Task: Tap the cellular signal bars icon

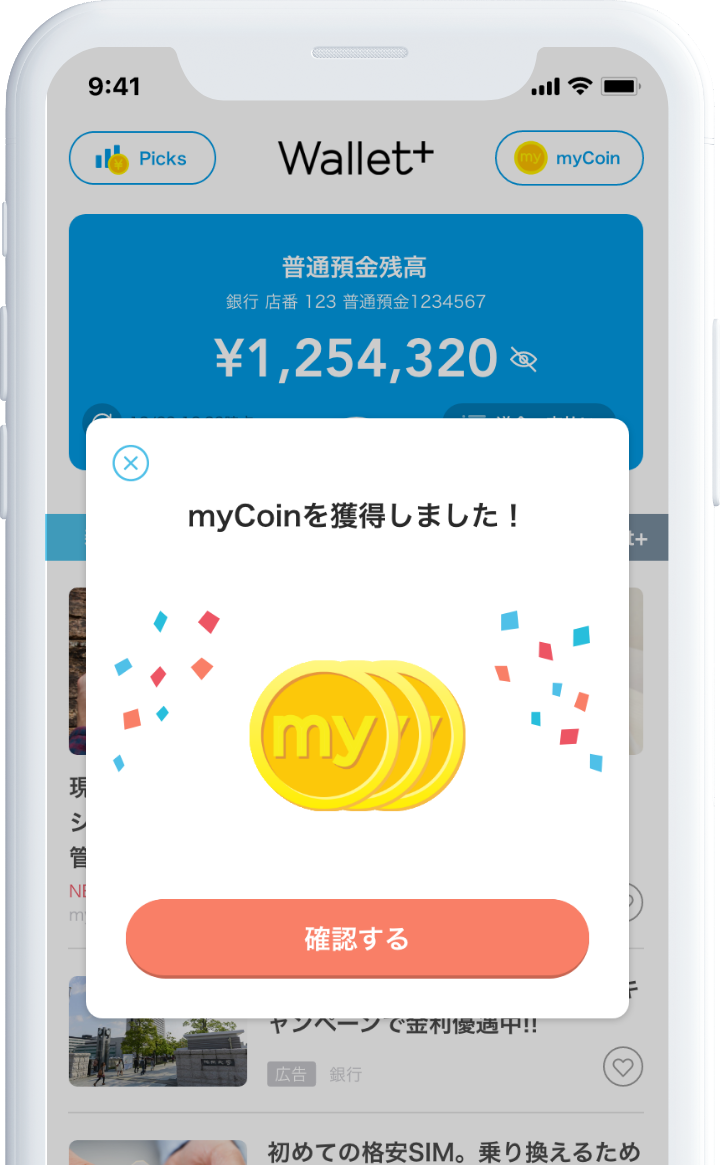Action: point(546,87)
